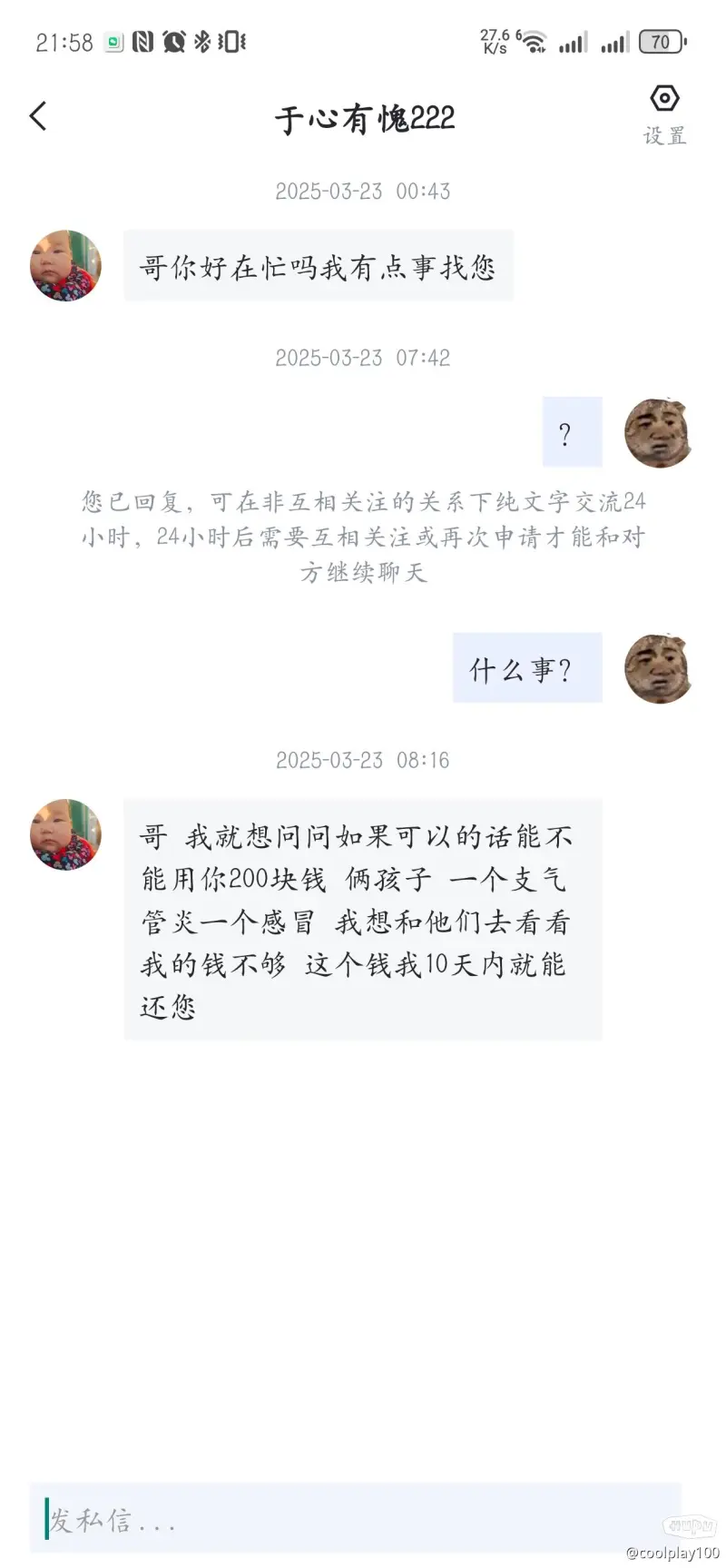Tap the 发私信 message input field
This screenshot has width=726, height=1568.
click(354, 1519)
